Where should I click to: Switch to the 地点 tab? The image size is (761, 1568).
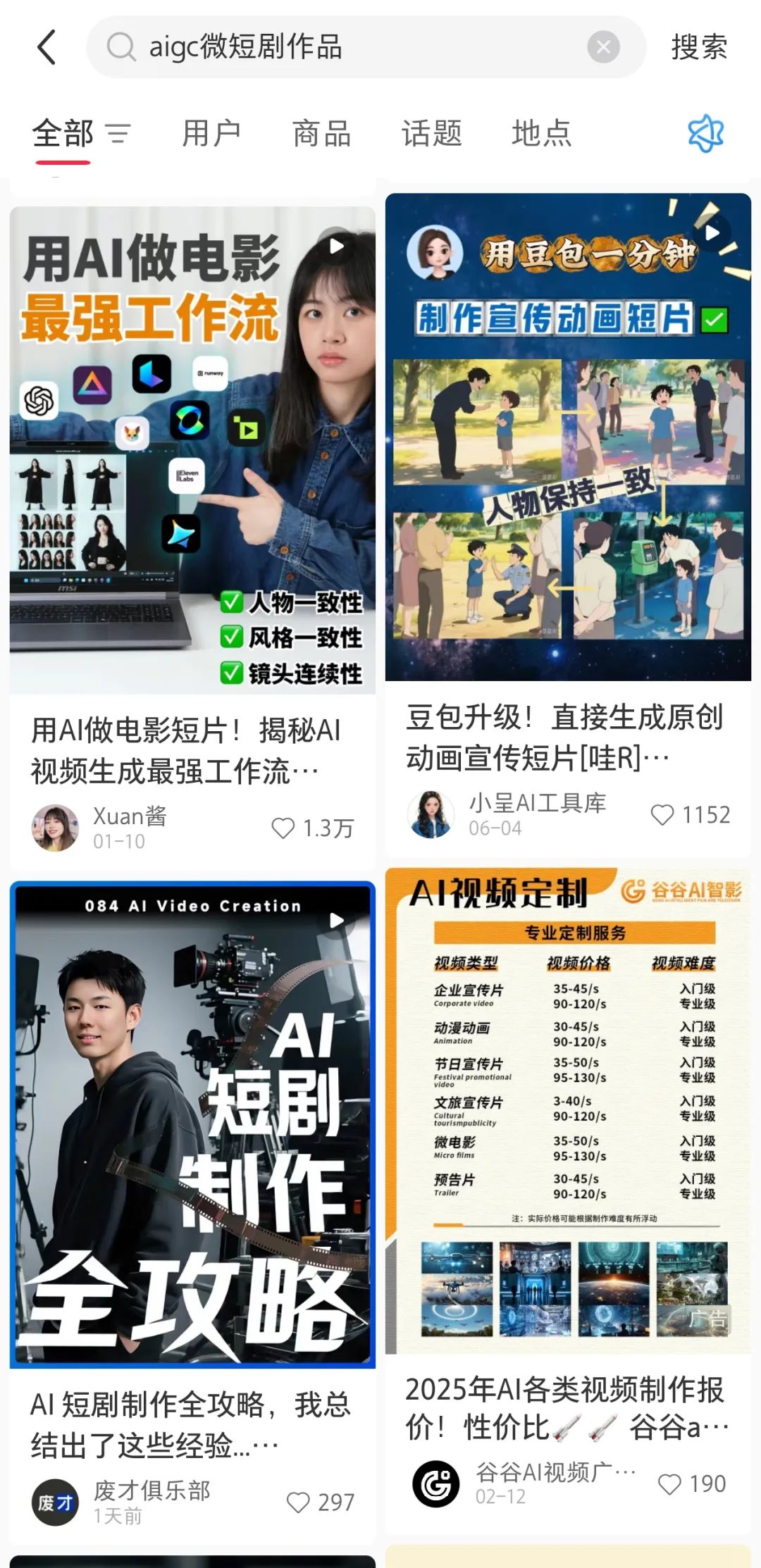541,133
